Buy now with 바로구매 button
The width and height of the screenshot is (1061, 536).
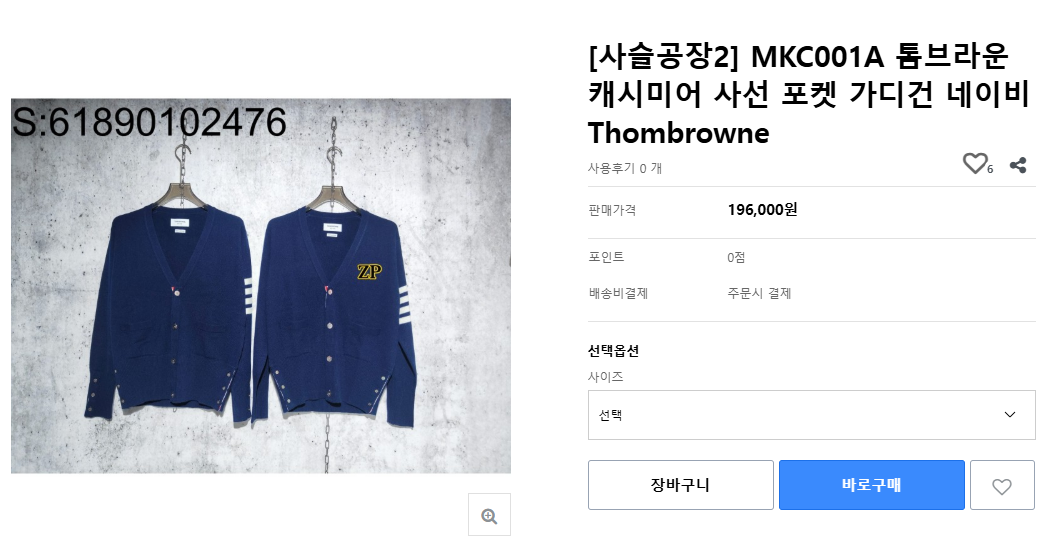(871, 485)
